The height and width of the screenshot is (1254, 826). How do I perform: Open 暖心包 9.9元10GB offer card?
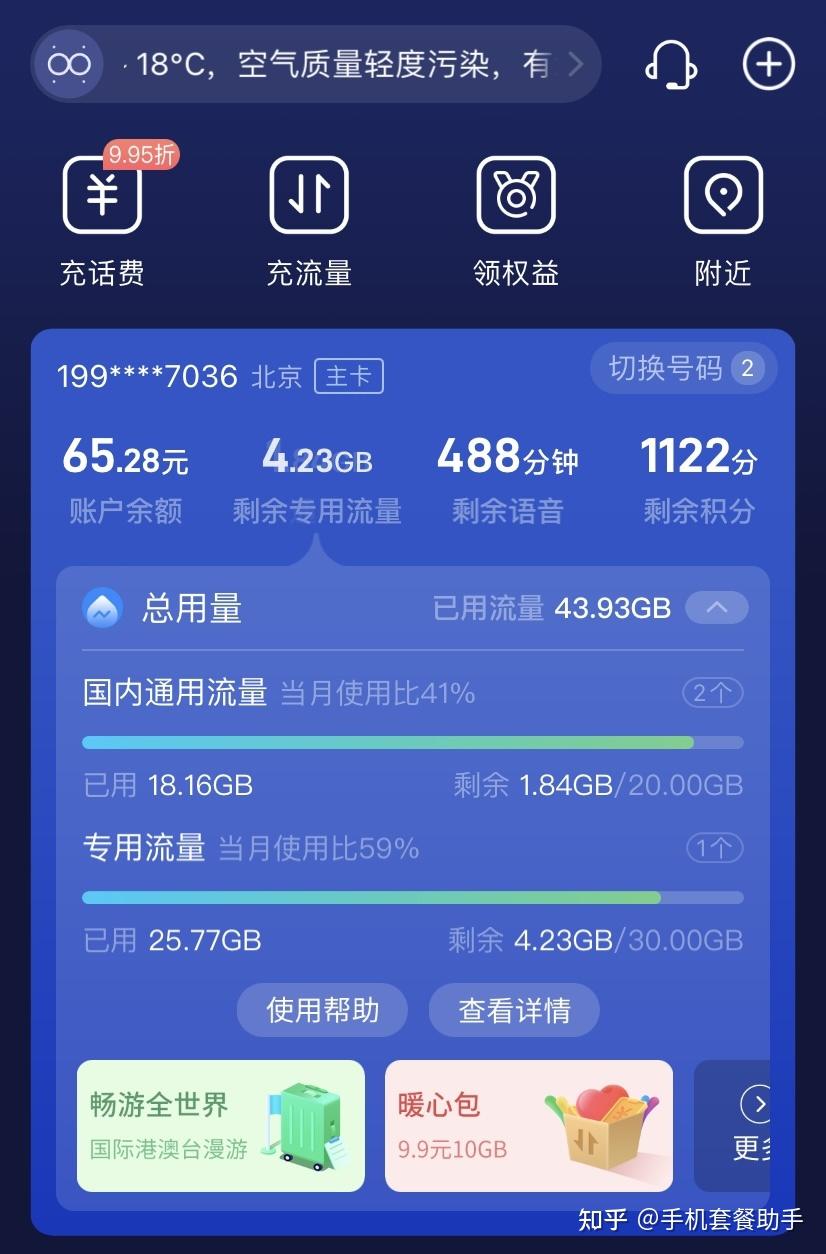pyautogui.click(x=528, y=1126)
